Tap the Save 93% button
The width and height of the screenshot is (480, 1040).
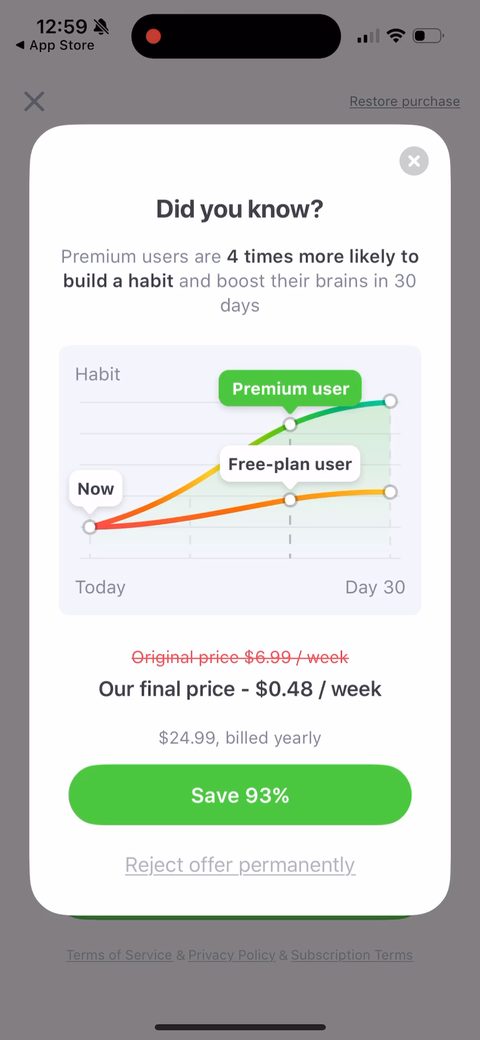click(240, 795)
